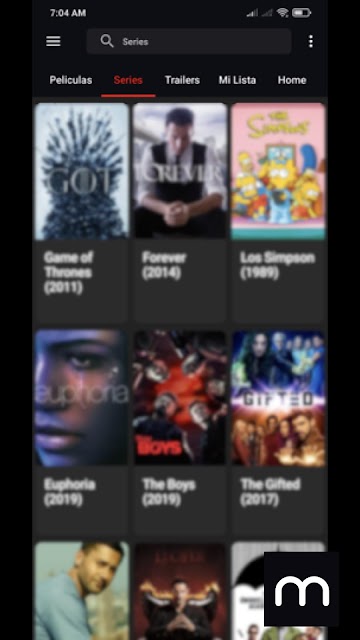
Task: Switch to the Peliculas tab
Action: (x=71, y=80)
